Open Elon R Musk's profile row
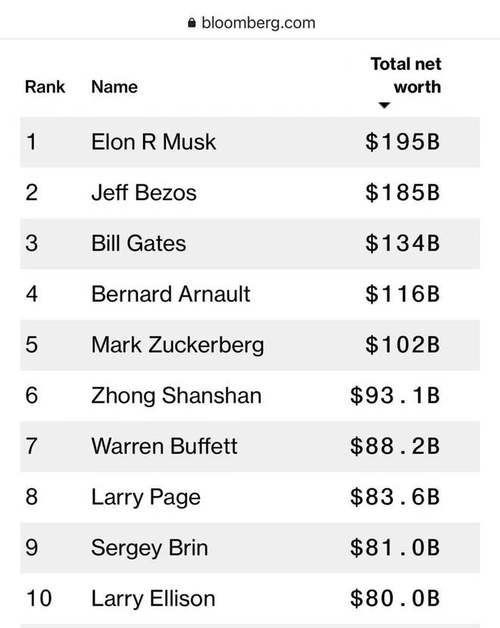Viewport: 500px width, 628px height. click(x=250, y=142)
